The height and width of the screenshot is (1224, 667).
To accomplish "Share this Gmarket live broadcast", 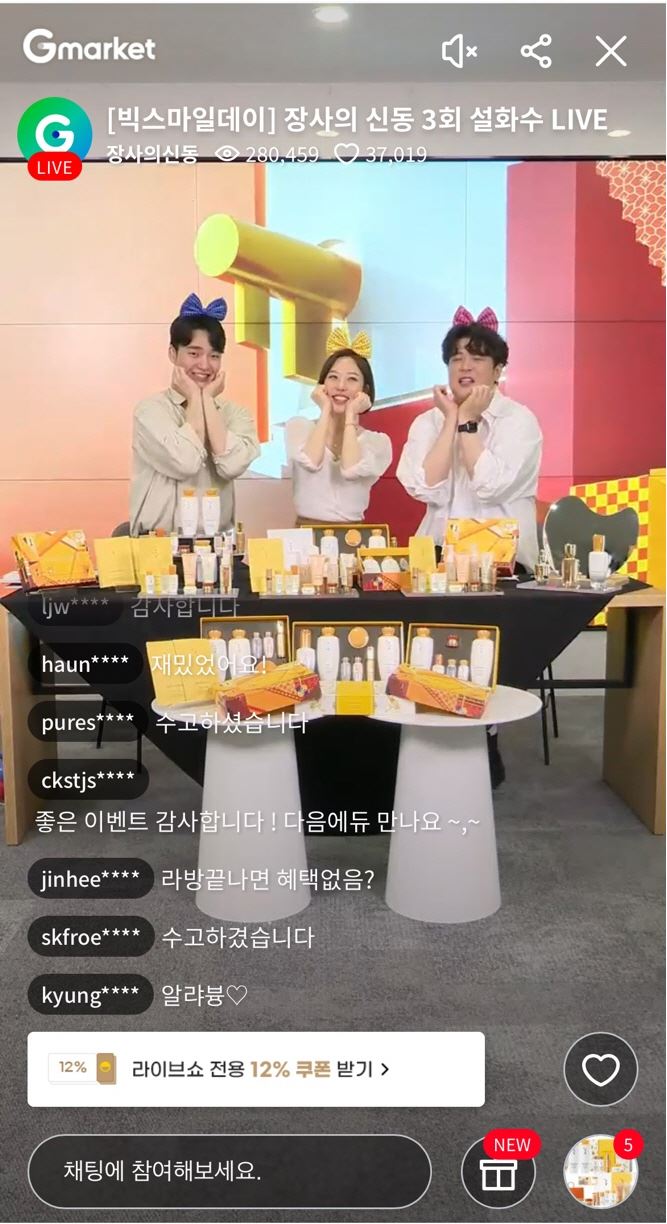I will (x=536, y=51).
